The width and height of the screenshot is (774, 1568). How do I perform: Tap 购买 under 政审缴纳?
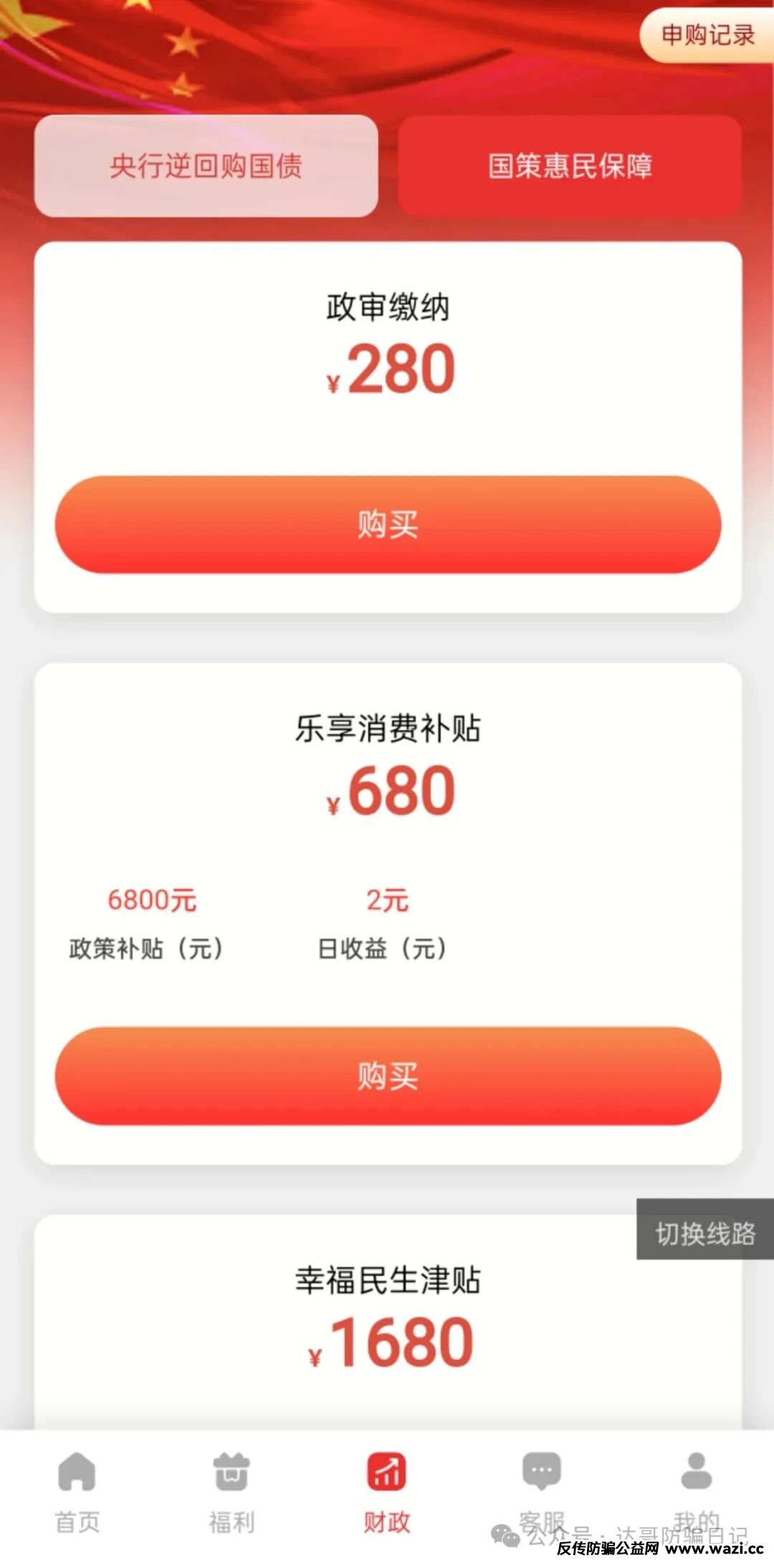click(x=388, y=525)
